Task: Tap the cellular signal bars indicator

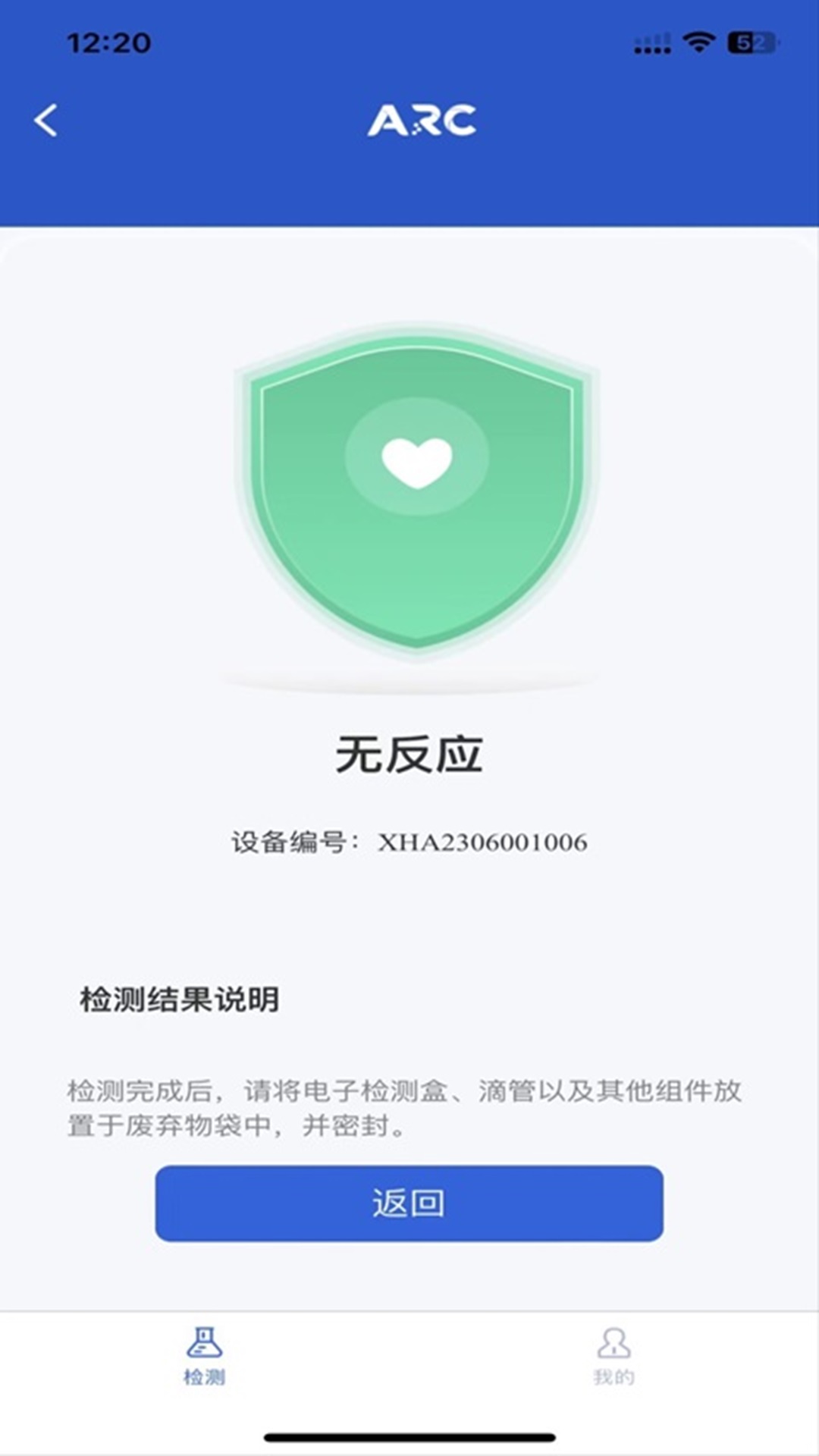Action: 651,44
